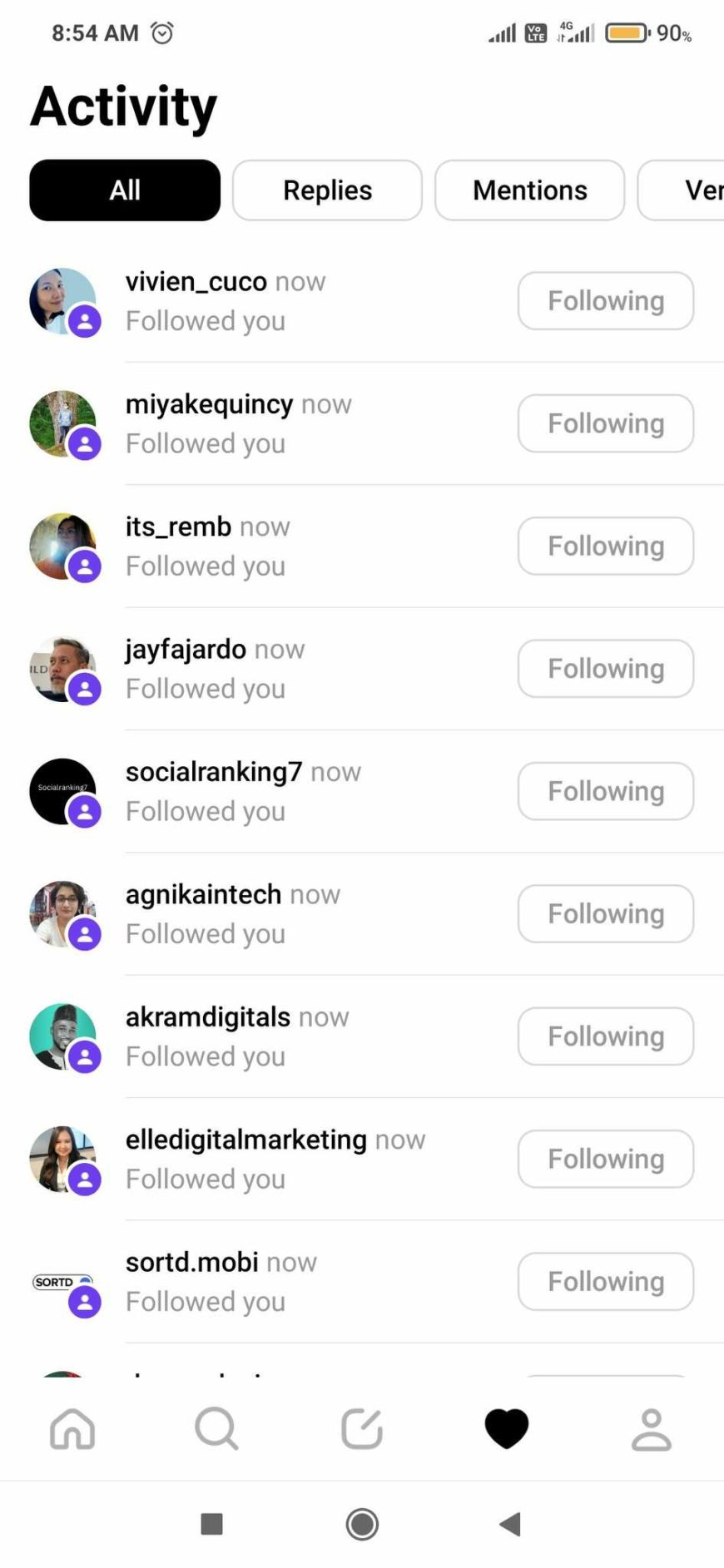Tap Following button for akramdigitals

coord(606,1036)
